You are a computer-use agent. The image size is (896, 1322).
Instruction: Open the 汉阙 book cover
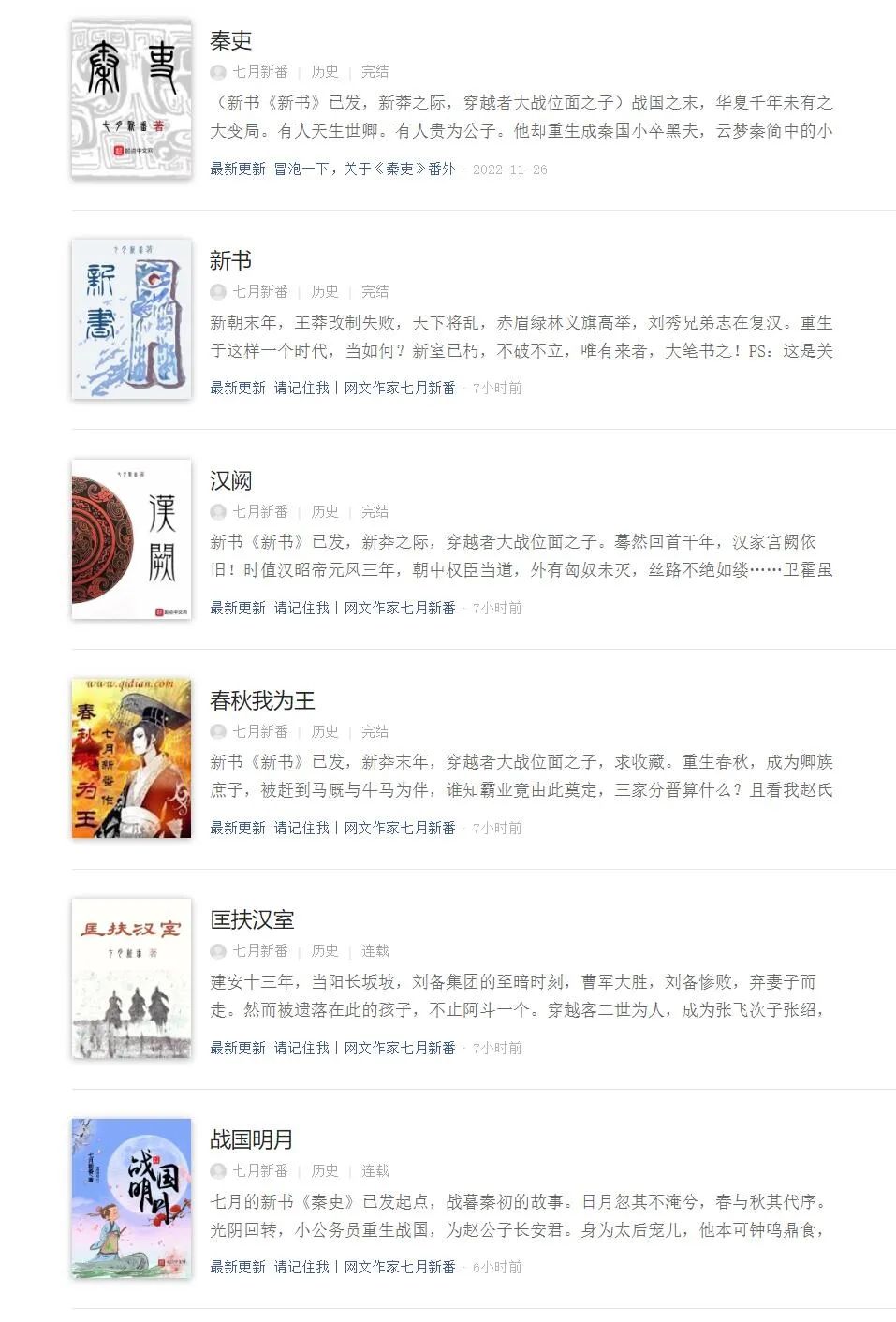[x=131, y=538]
